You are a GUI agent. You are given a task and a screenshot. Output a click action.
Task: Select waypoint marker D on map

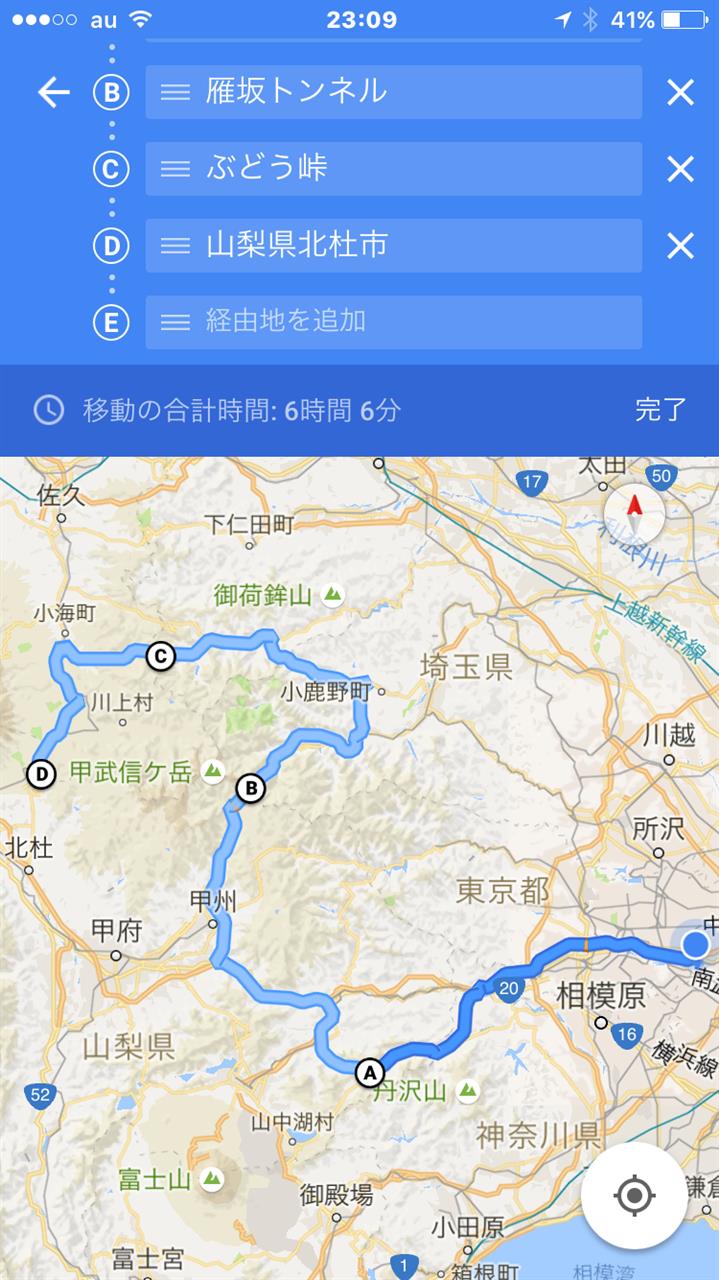(x=41, y=774)
